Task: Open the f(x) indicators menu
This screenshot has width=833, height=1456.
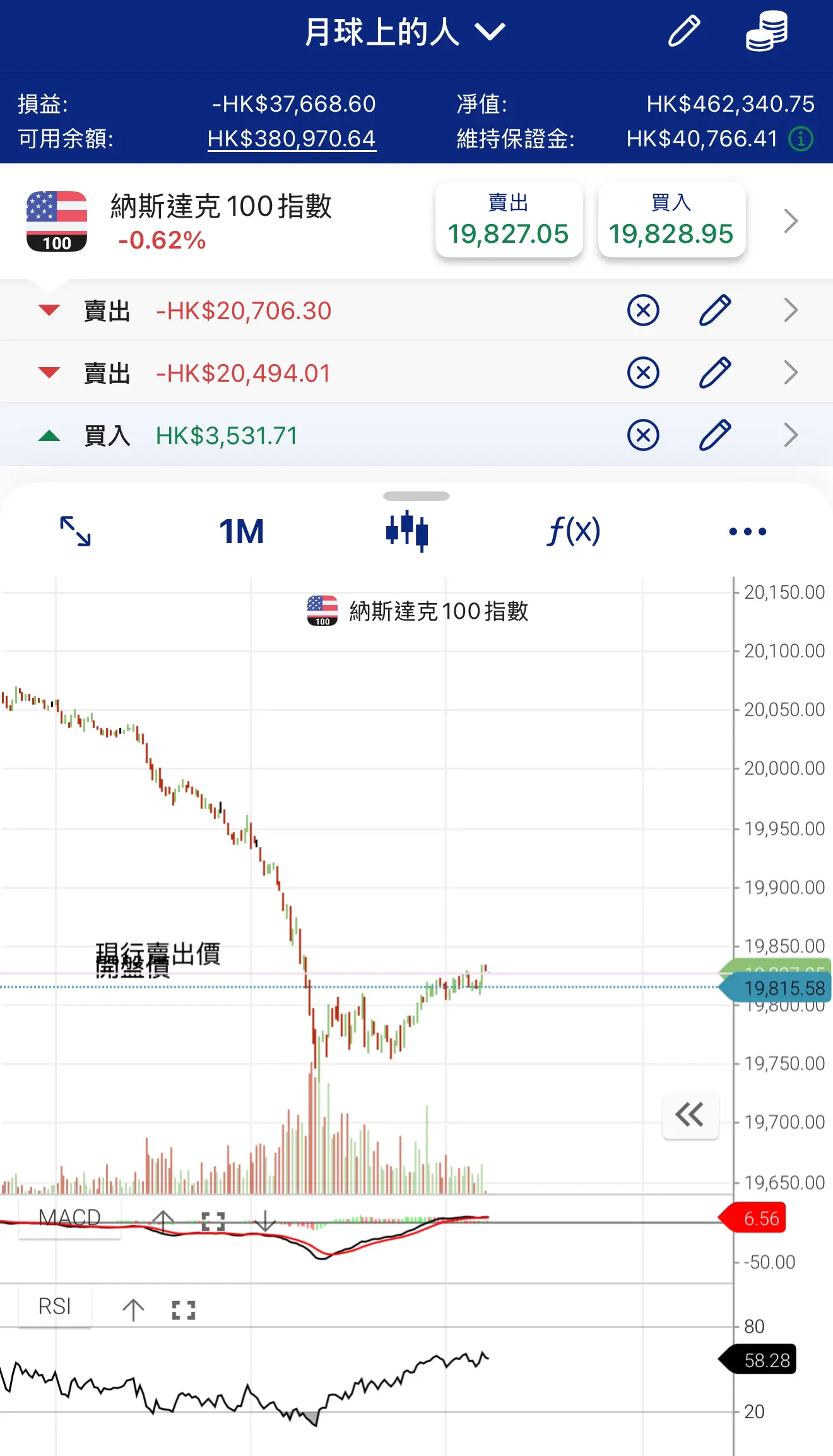Action: coord(573,531)
